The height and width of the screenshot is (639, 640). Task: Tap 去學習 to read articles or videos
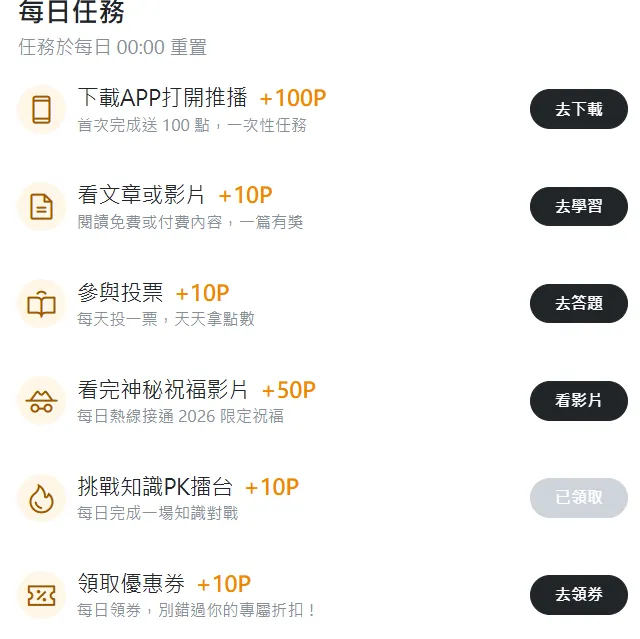(x=578, y=207)
